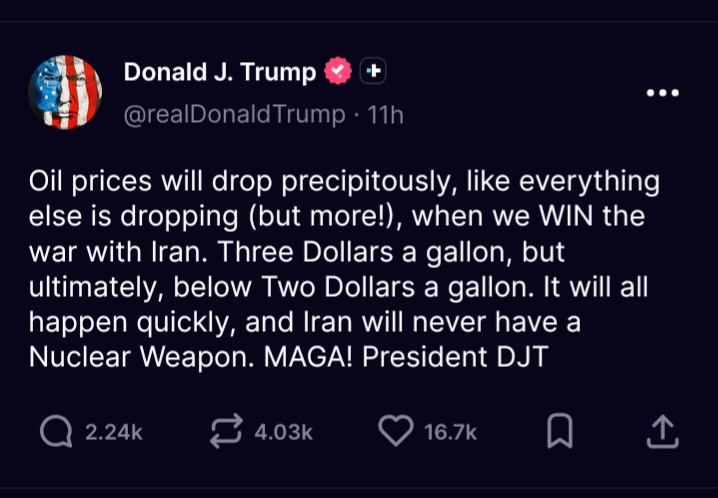718x498 pixels.
Task: Tap the plus badge next to the name
Action: pyautogui.click(x=373, y=71)
